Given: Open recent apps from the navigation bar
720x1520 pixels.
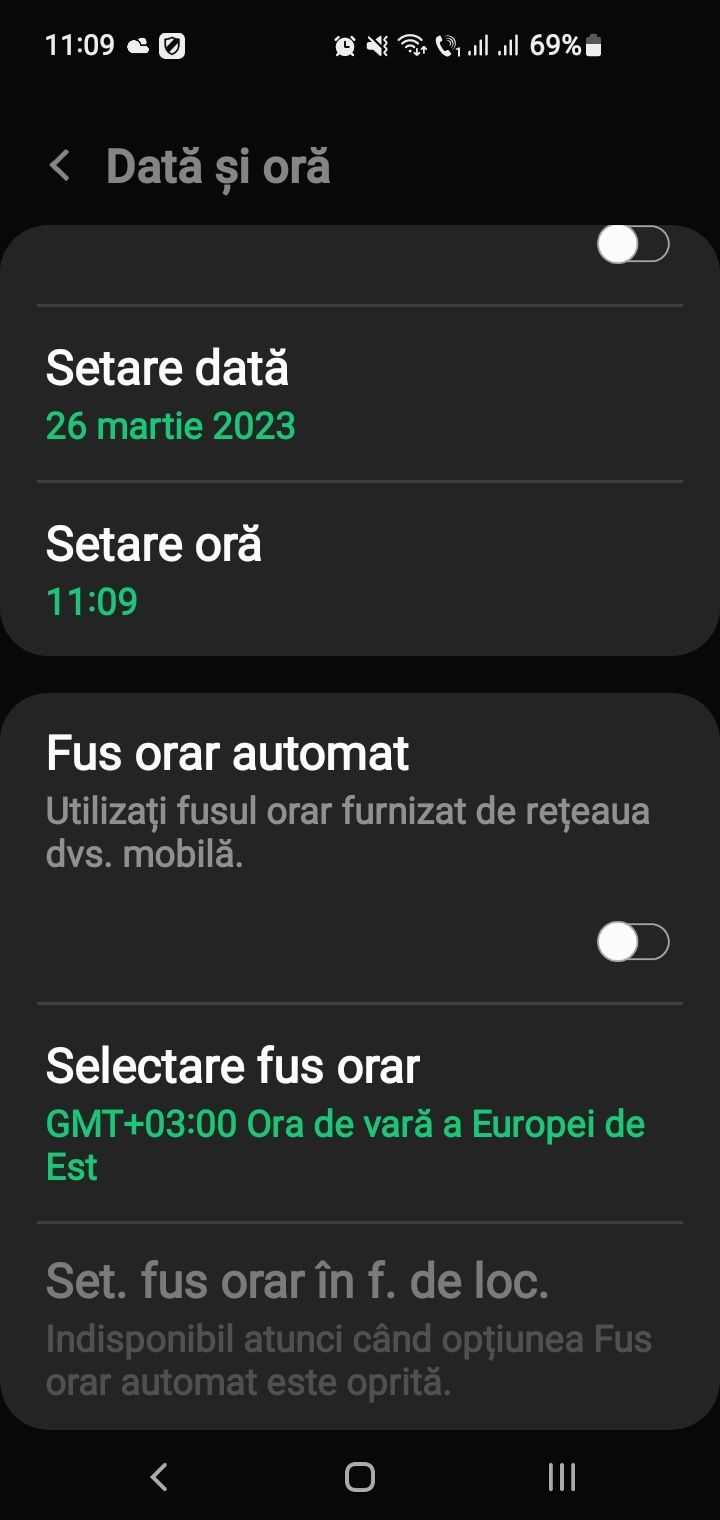Looking at the screenshot, I should tap(561, 1477).
